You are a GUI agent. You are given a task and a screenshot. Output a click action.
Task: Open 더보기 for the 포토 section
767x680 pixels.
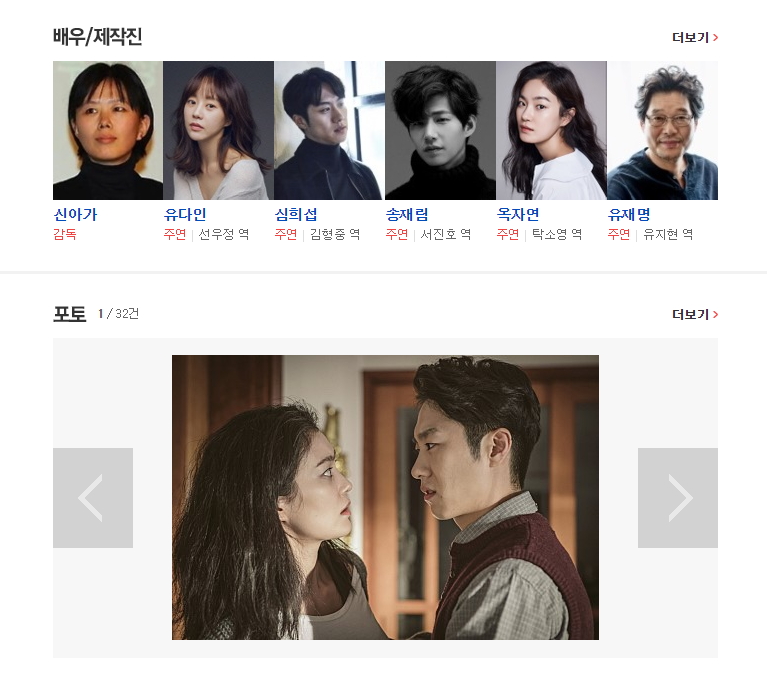coord(695,315)
